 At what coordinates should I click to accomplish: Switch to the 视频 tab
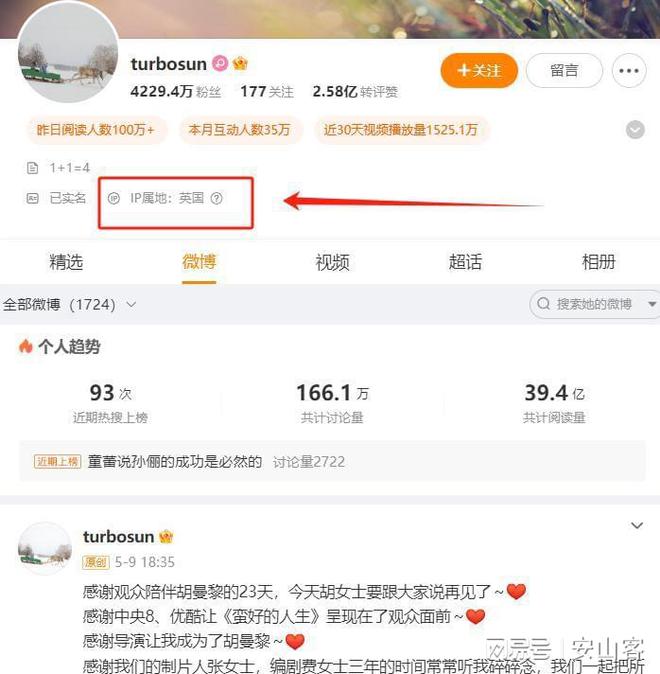(332, 262)
